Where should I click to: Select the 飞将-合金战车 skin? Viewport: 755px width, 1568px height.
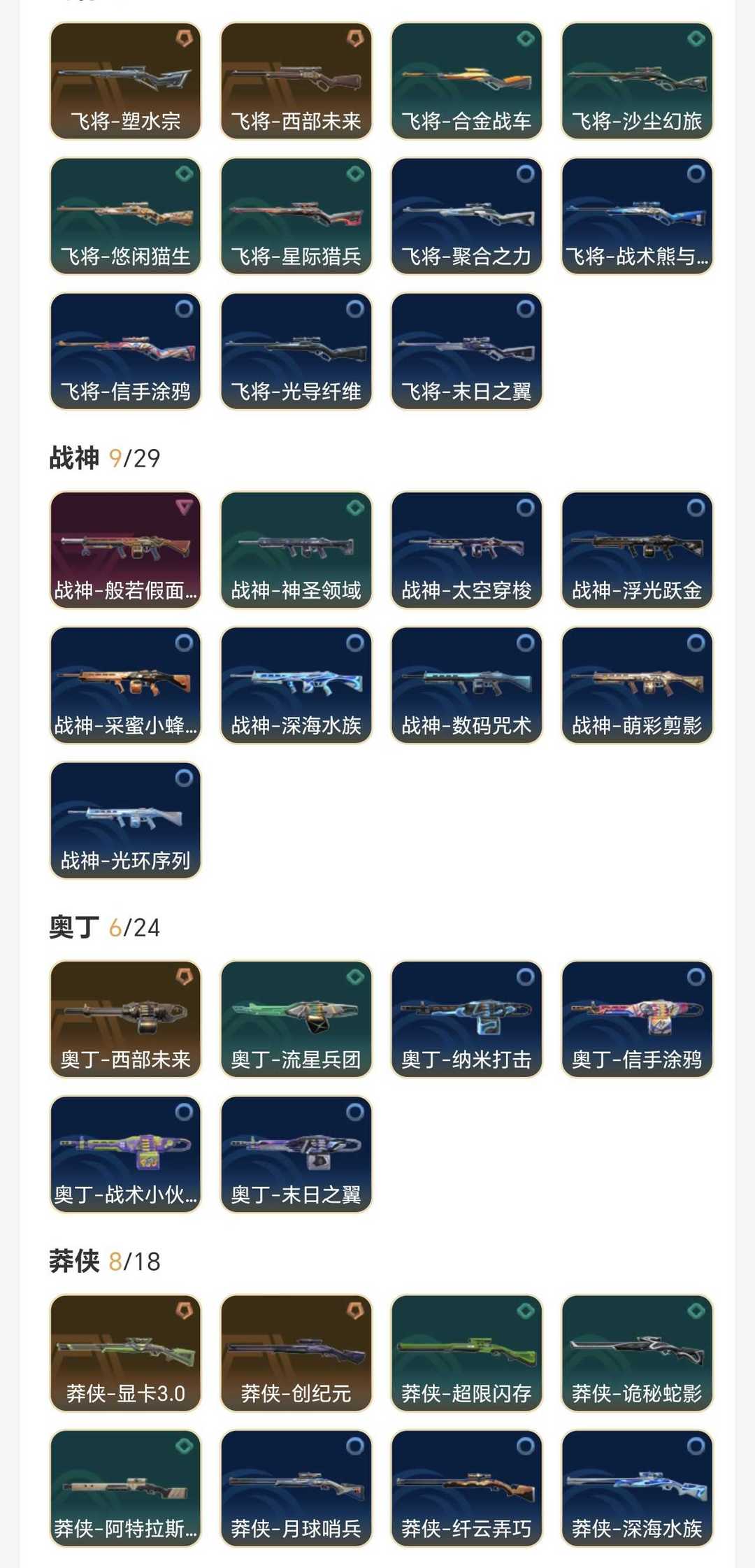[466, 81]
